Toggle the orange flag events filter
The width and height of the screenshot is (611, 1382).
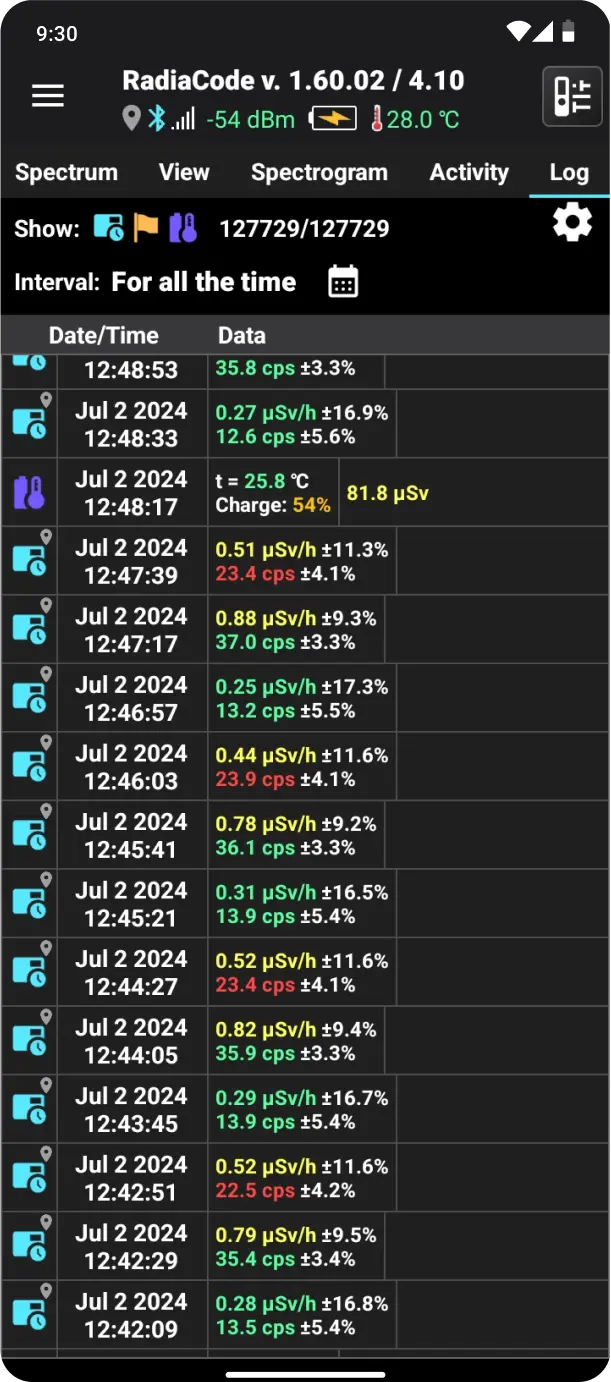[146, 228]
